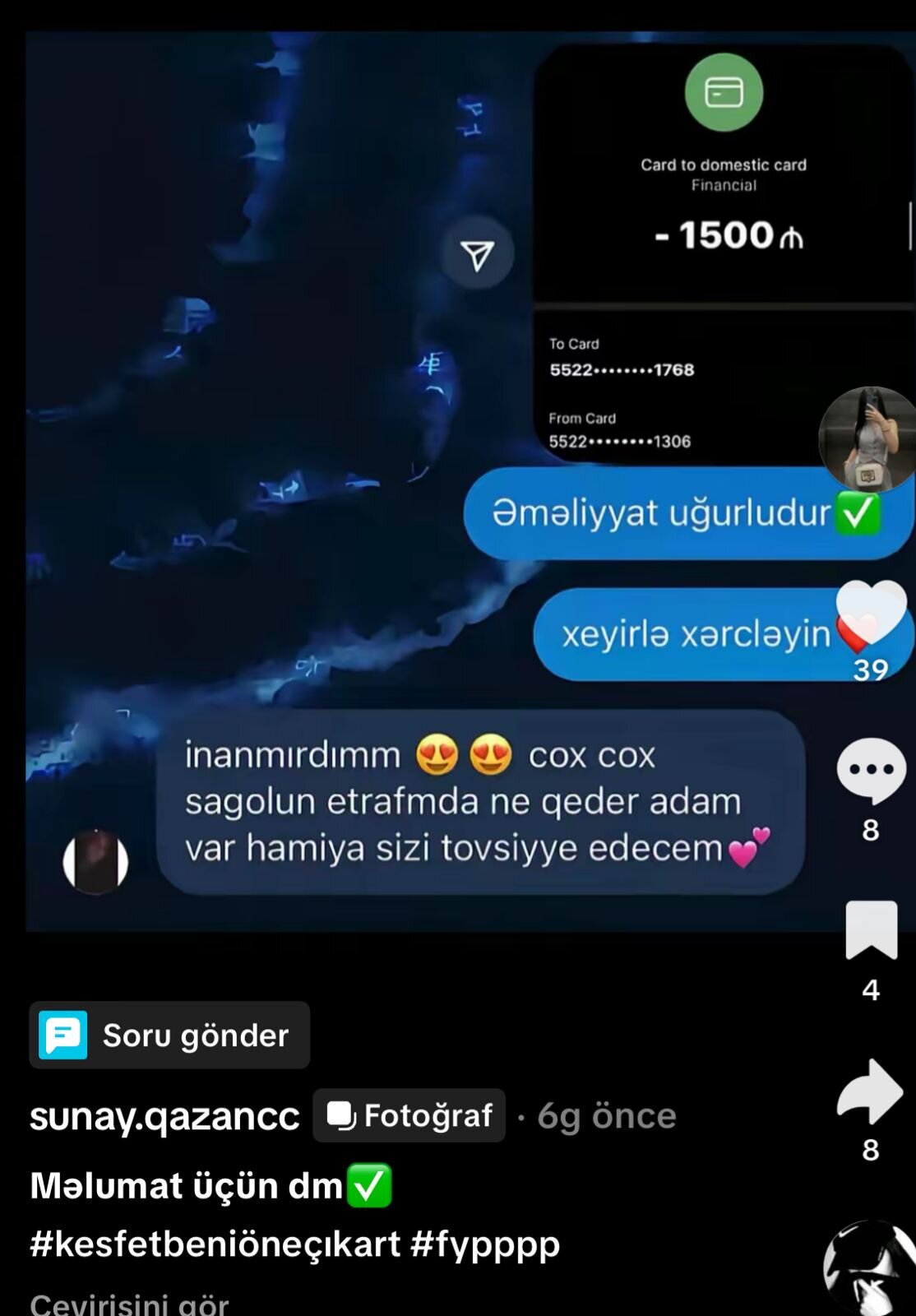Open sunay.qazancc username profile
916x1316 pixels.
164,1116
